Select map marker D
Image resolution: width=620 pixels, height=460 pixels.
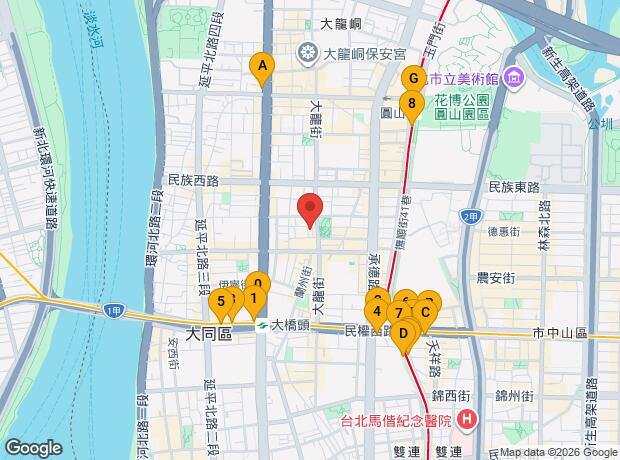[403, 333]
